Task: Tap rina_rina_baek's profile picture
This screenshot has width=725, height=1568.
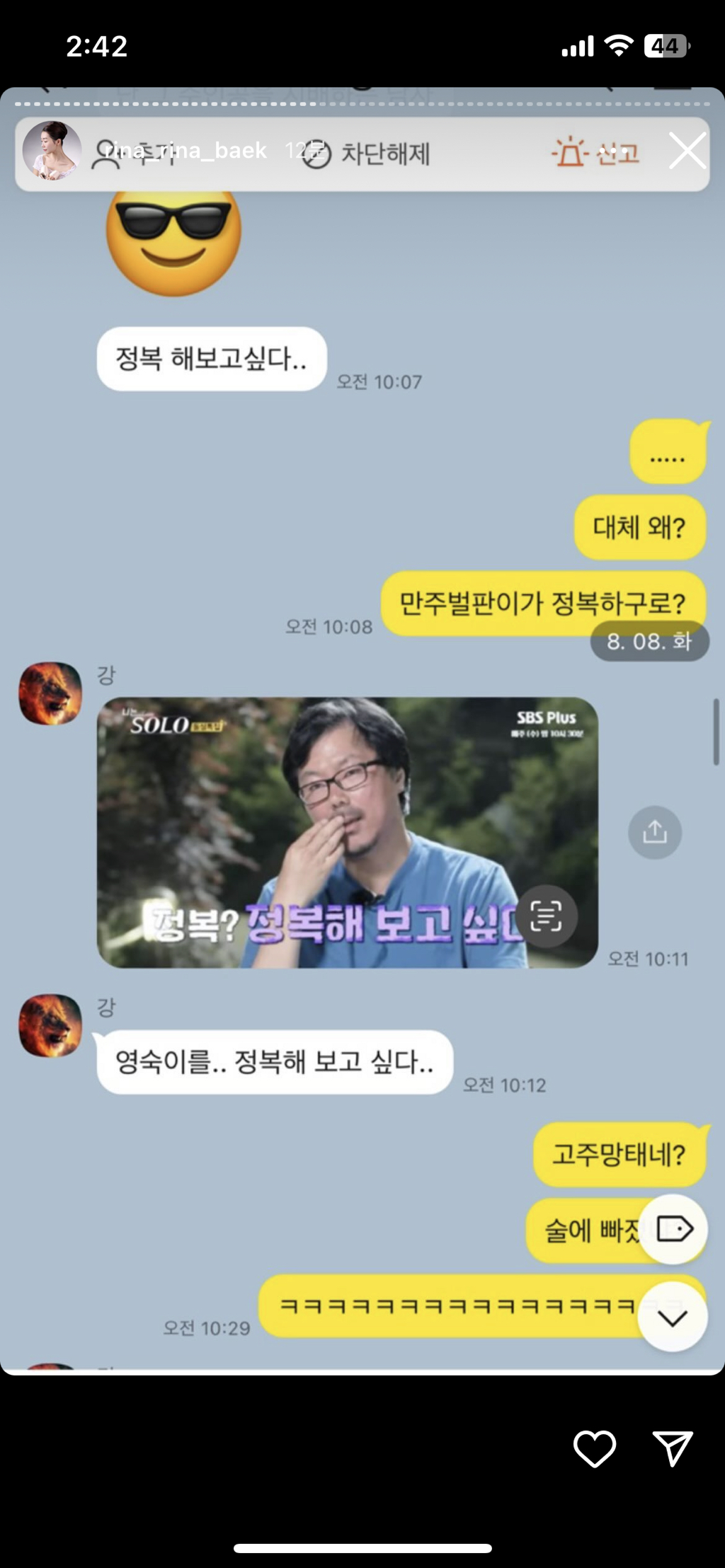Action: pos(52,150)
